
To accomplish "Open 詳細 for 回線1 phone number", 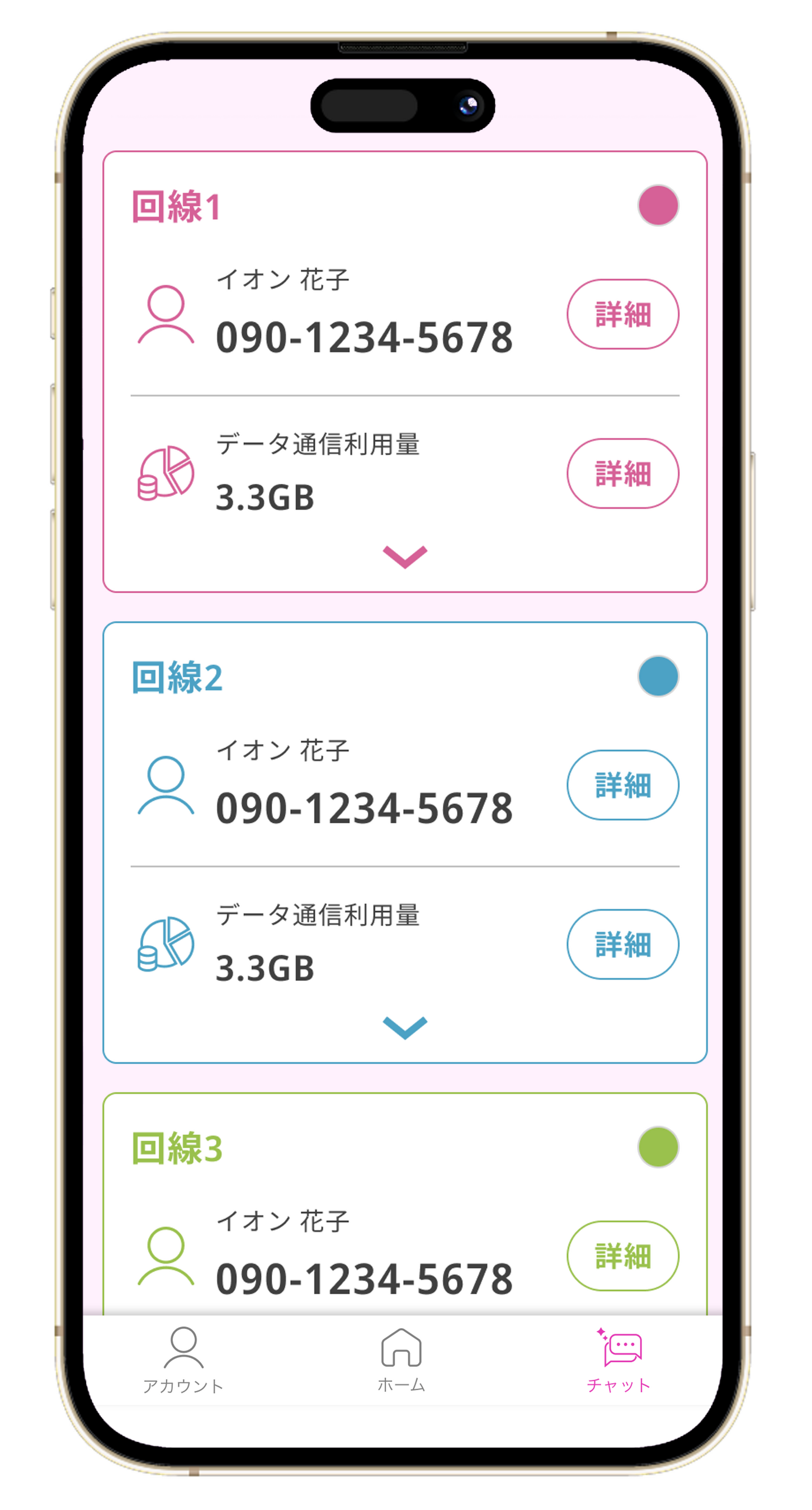I will pyautogui.click(x=622, y=314).
